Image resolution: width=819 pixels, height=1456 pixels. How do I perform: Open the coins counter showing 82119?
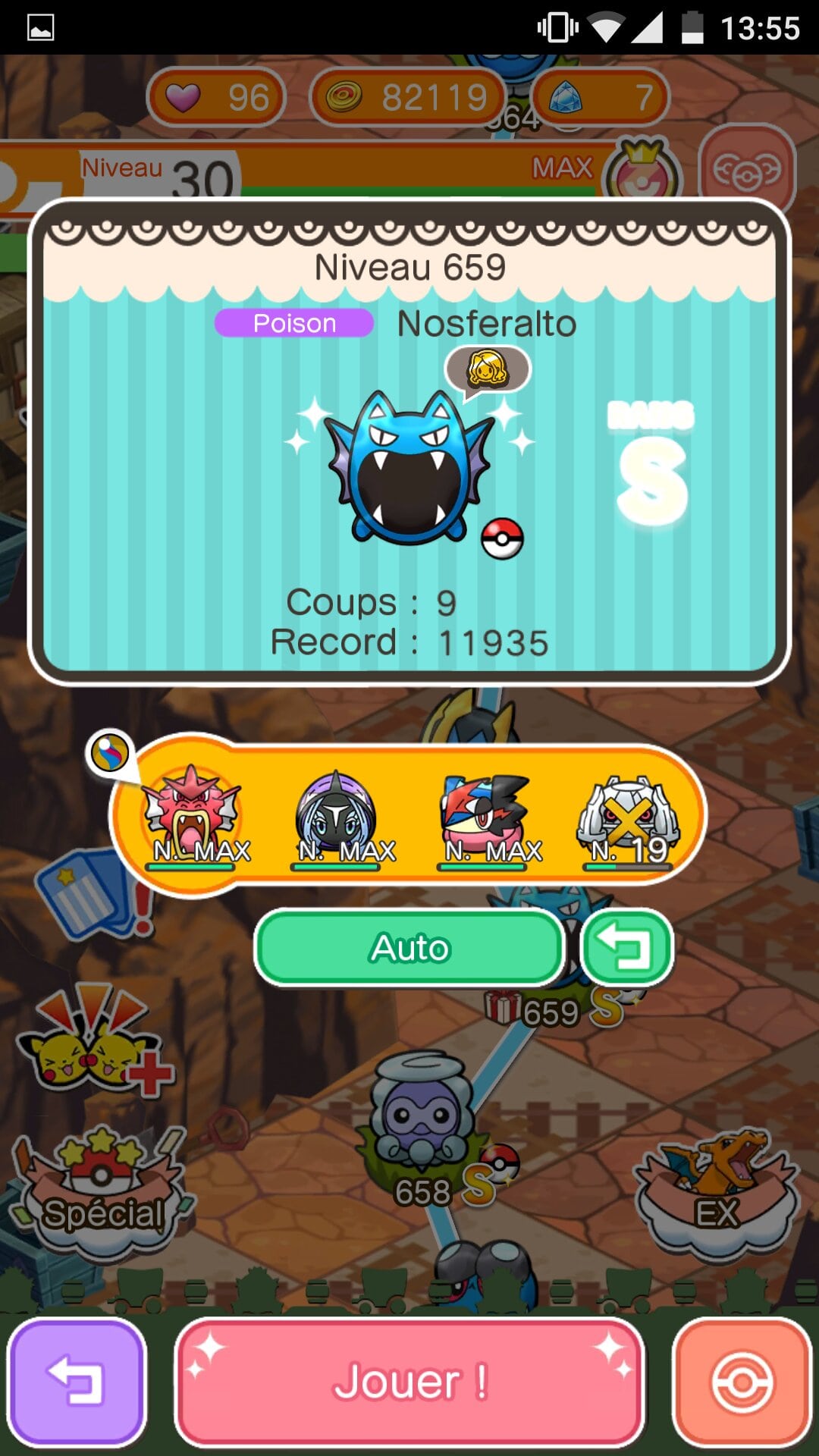408,97
